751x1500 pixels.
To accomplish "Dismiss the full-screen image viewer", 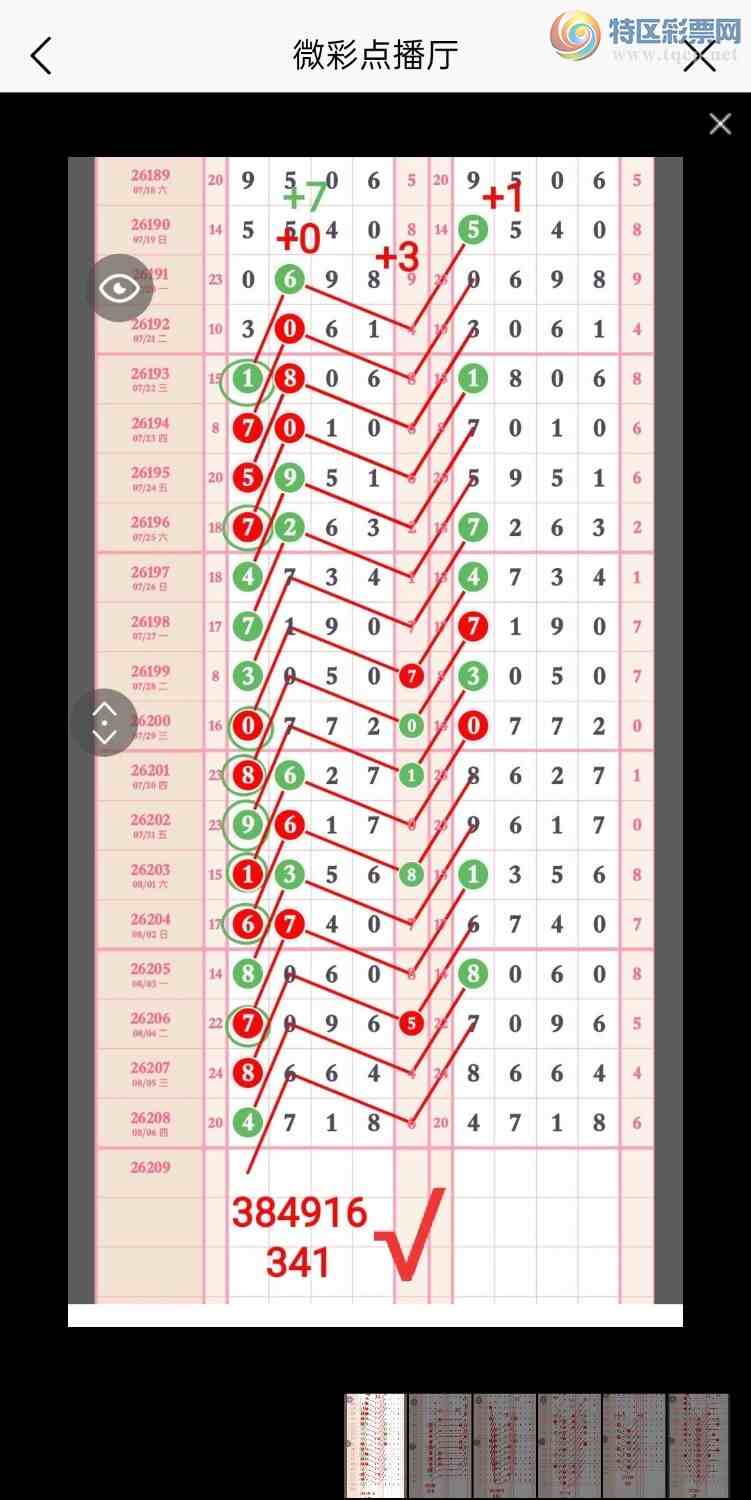I will (720, 124).
